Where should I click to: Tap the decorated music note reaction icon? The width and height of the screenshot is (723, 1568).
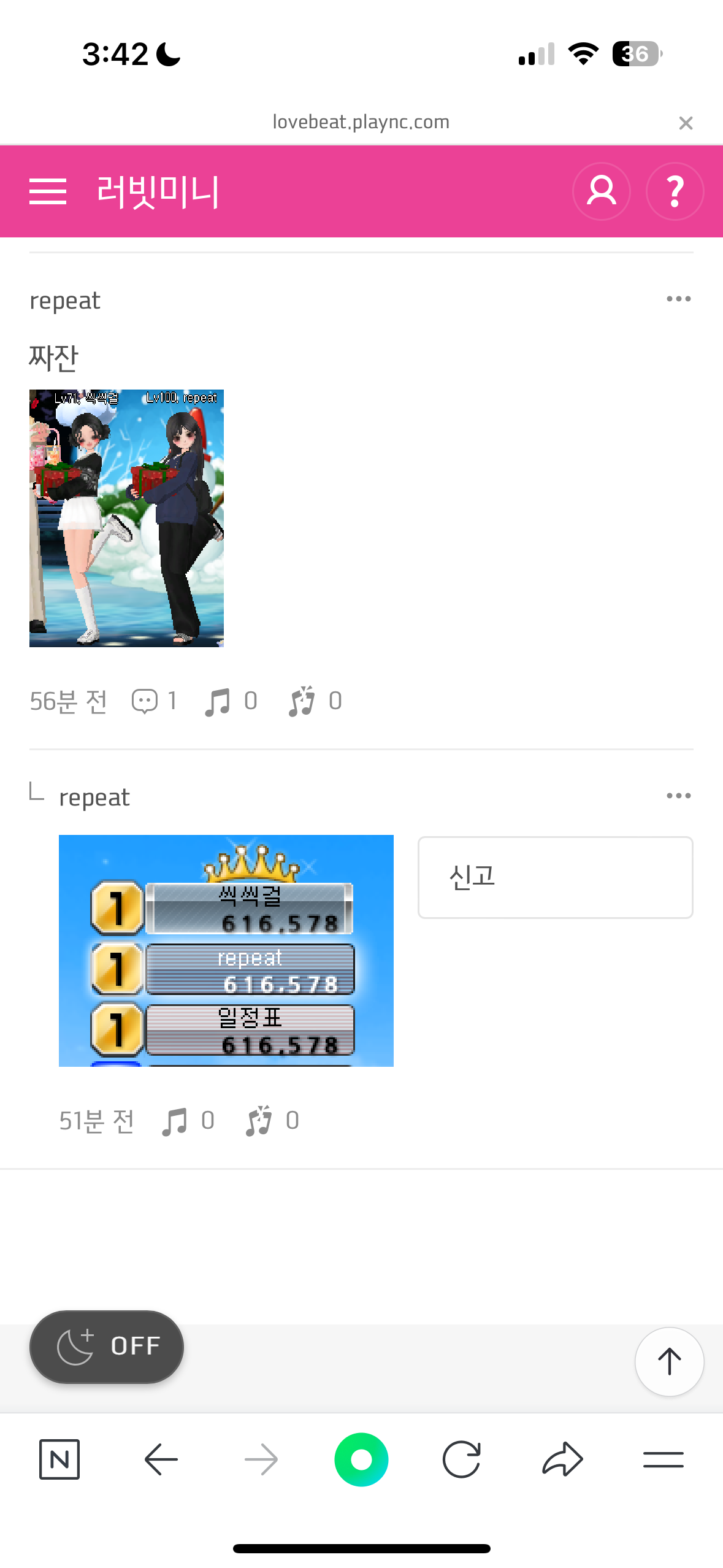(x=302, y=701)
